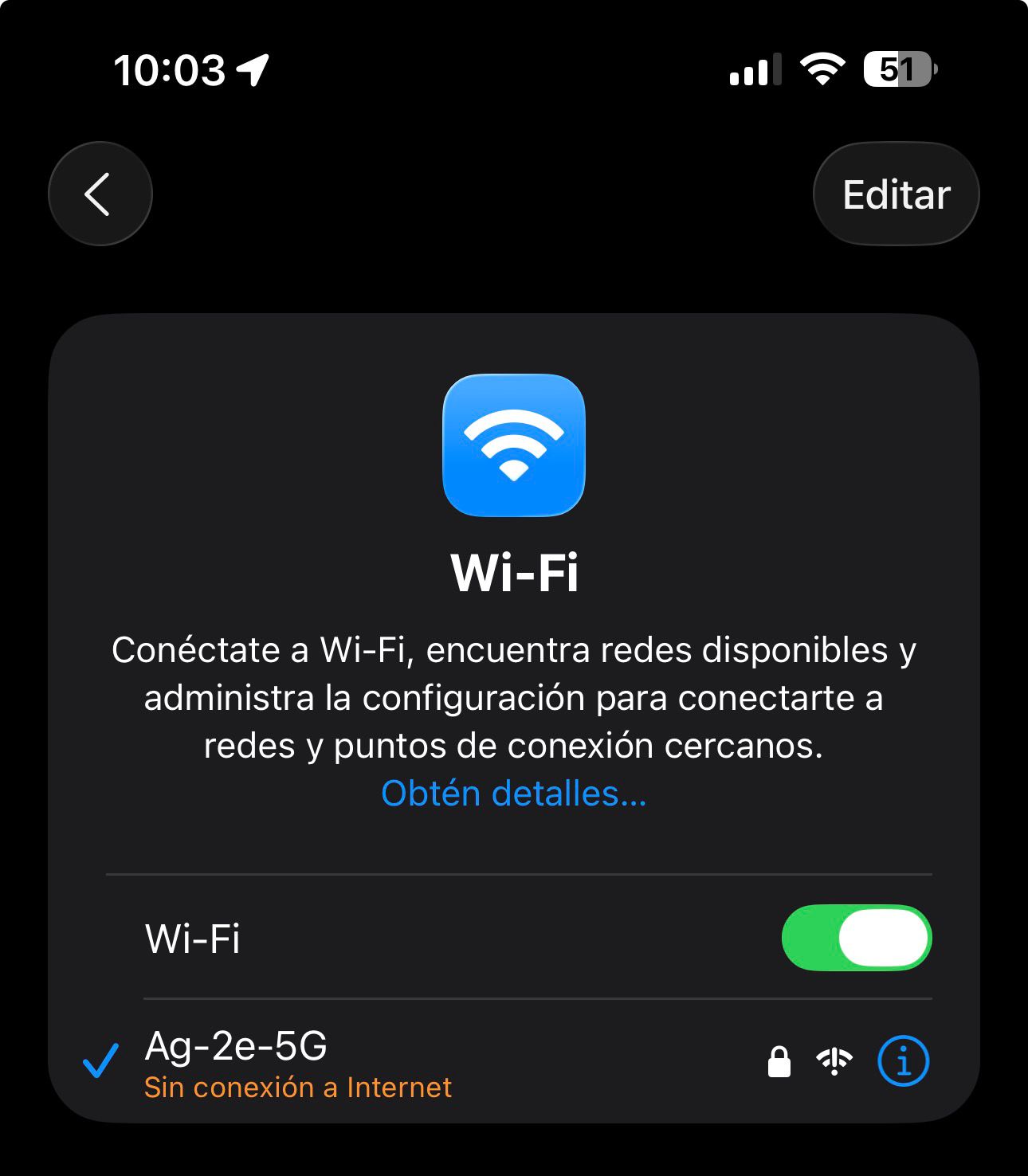Turn off the Wi-Fi switch
Image resolution: width=1028 pixels, height=1176 pixels.
click(x=857, y=938)
